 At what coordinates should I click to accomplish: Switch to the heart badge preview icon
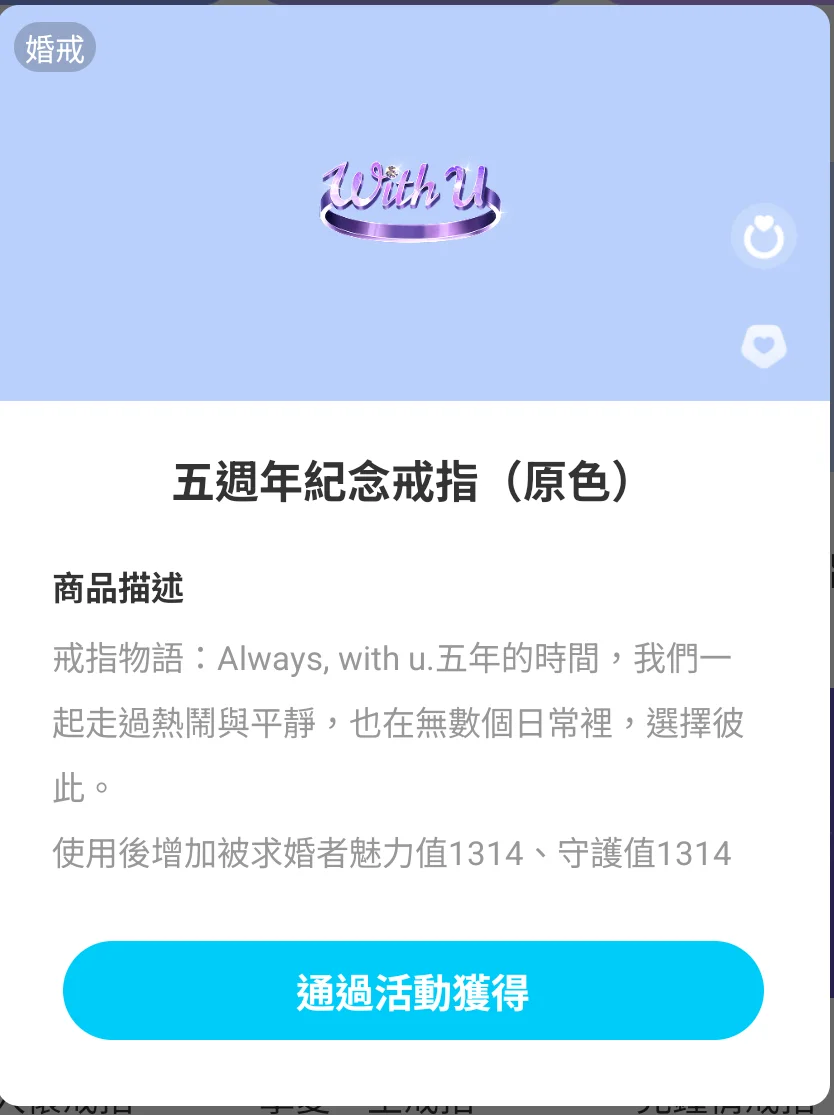click(x=764, y=346)
